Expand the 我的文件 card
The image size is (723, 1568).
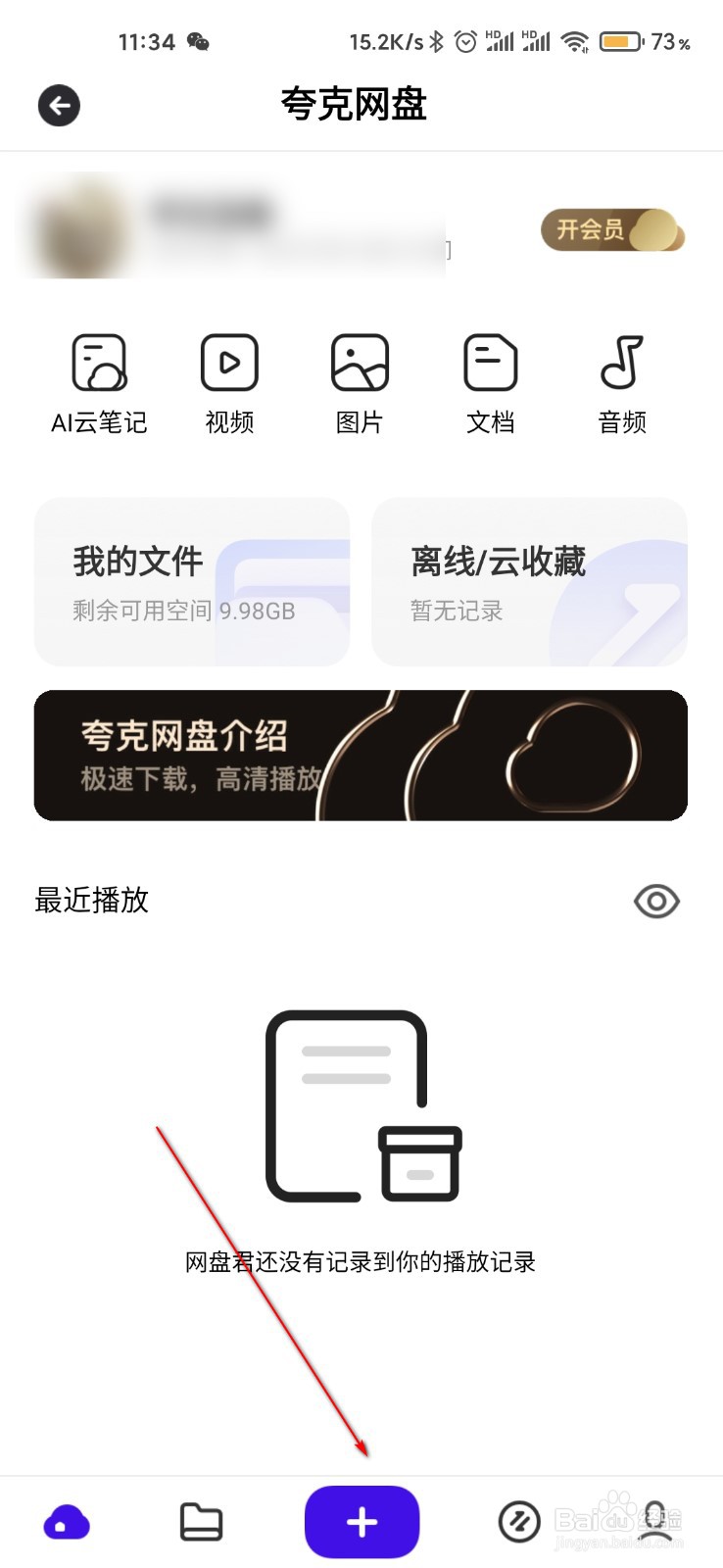191,581
